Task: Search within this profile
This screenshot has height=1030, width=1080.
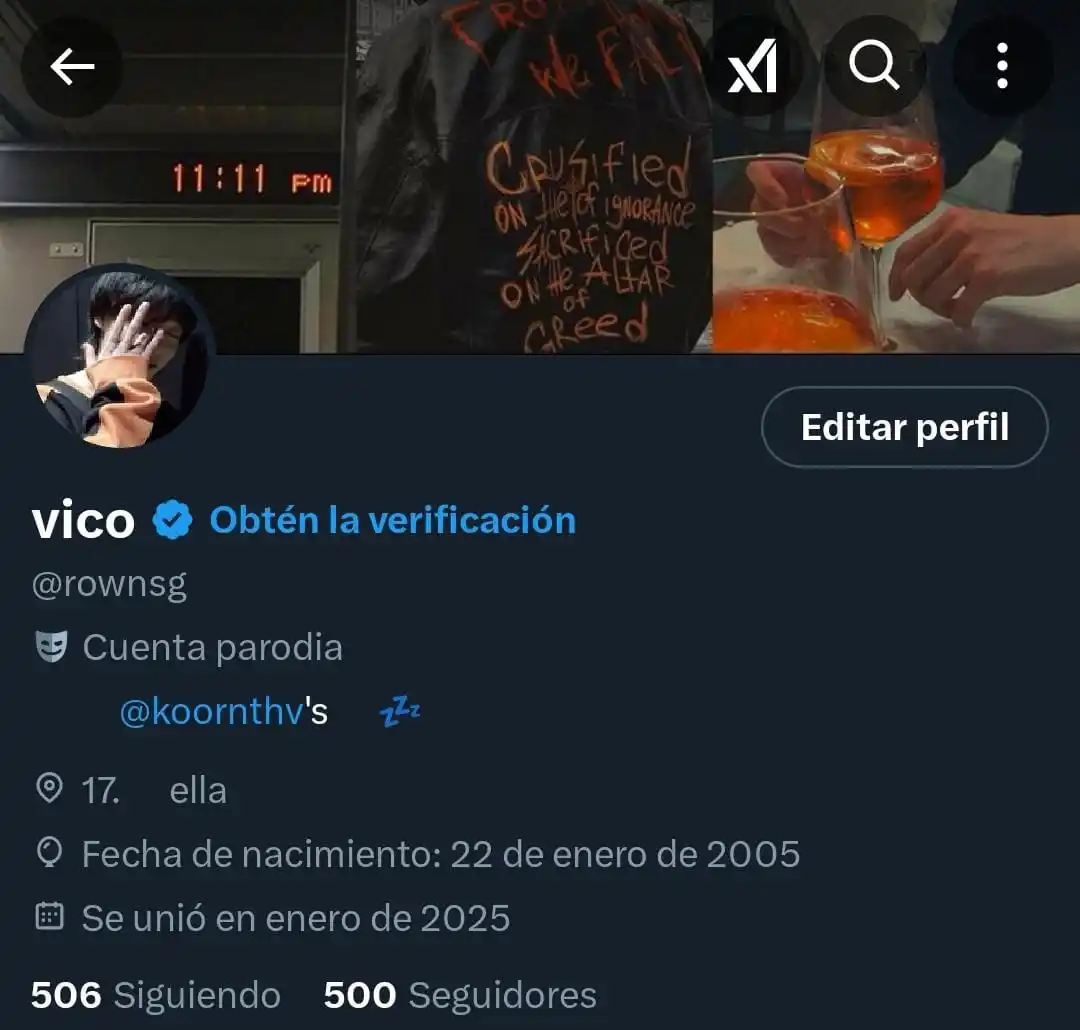Action: pyautogui.click(x=874, y=67)
